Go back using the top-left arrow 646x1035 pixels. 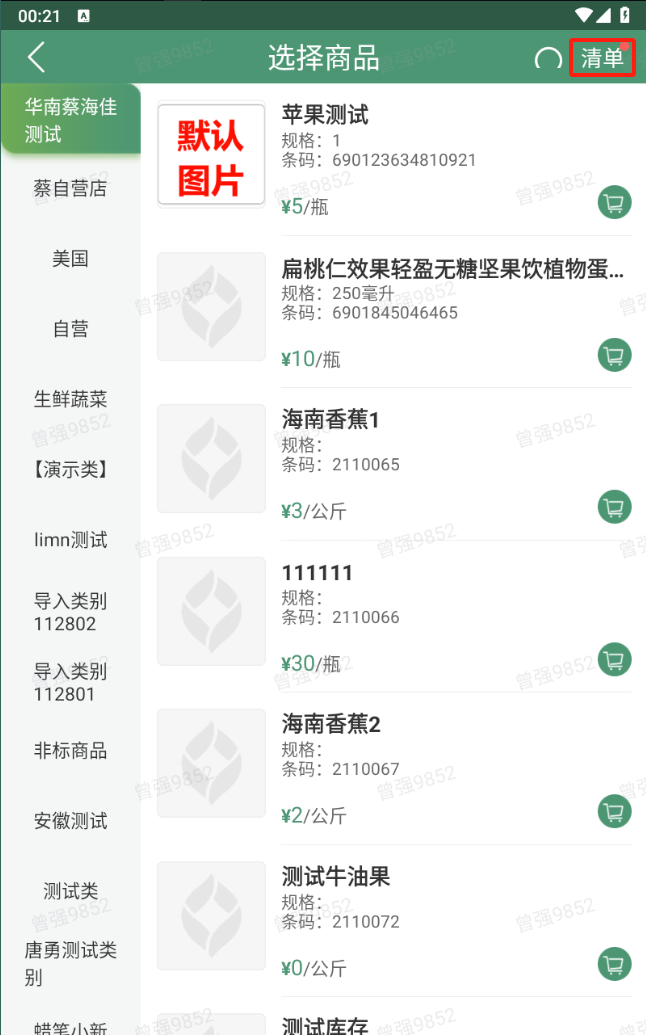tap(36, 57)
